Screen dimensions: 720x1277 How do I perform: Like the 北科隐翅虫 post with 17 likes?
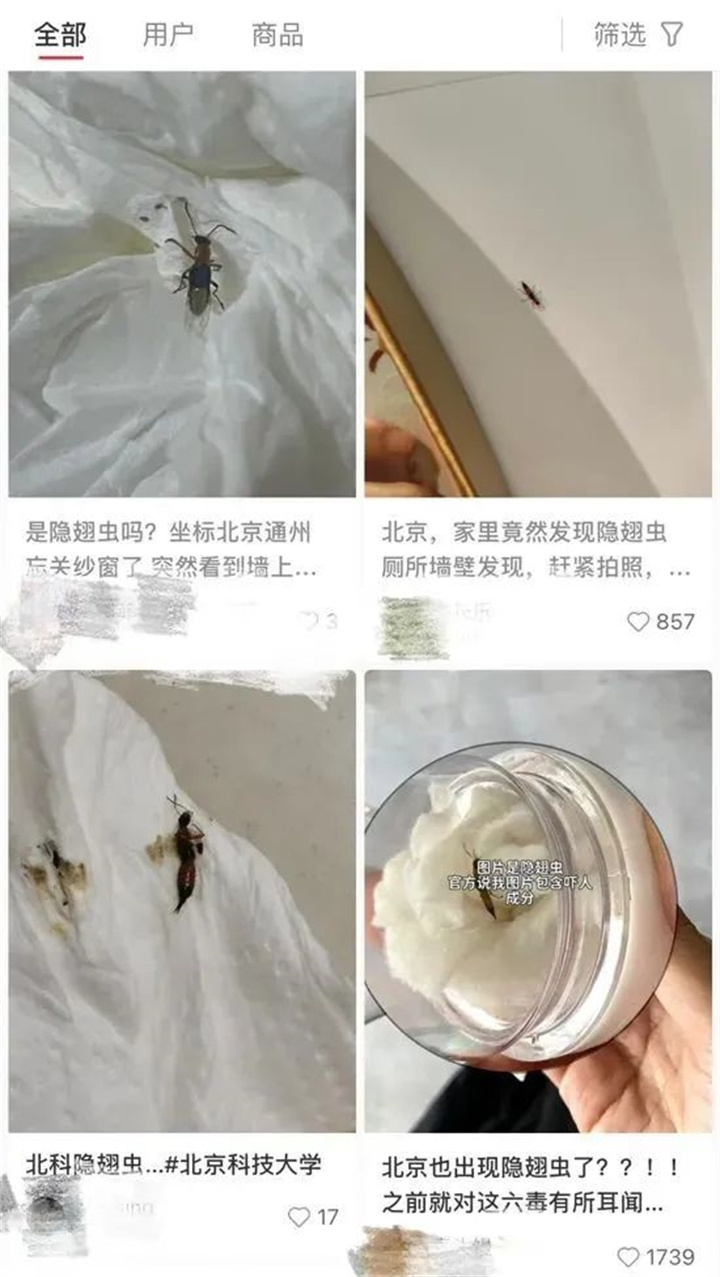tap(299, 1217)
